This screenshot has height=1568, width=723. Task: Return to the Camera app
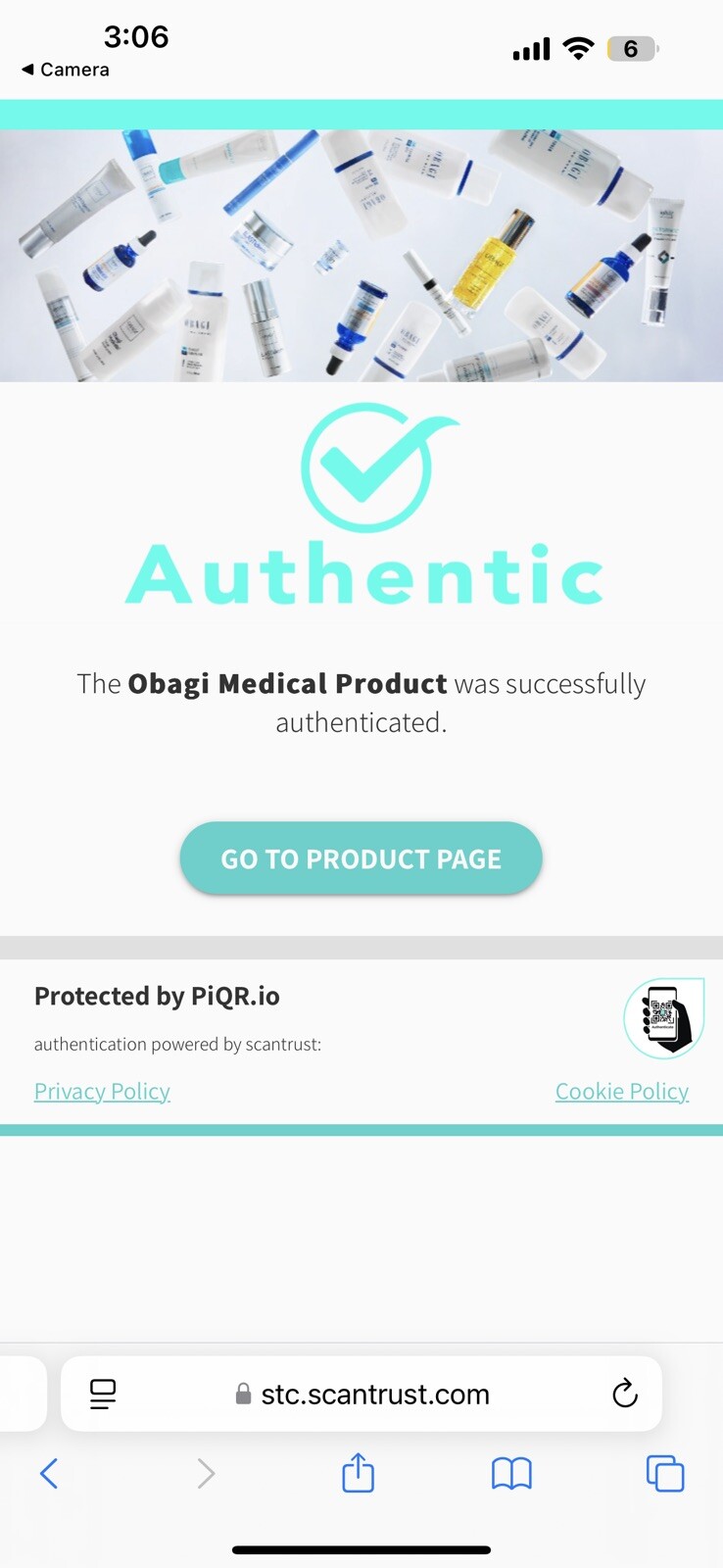tap(65, 70)
